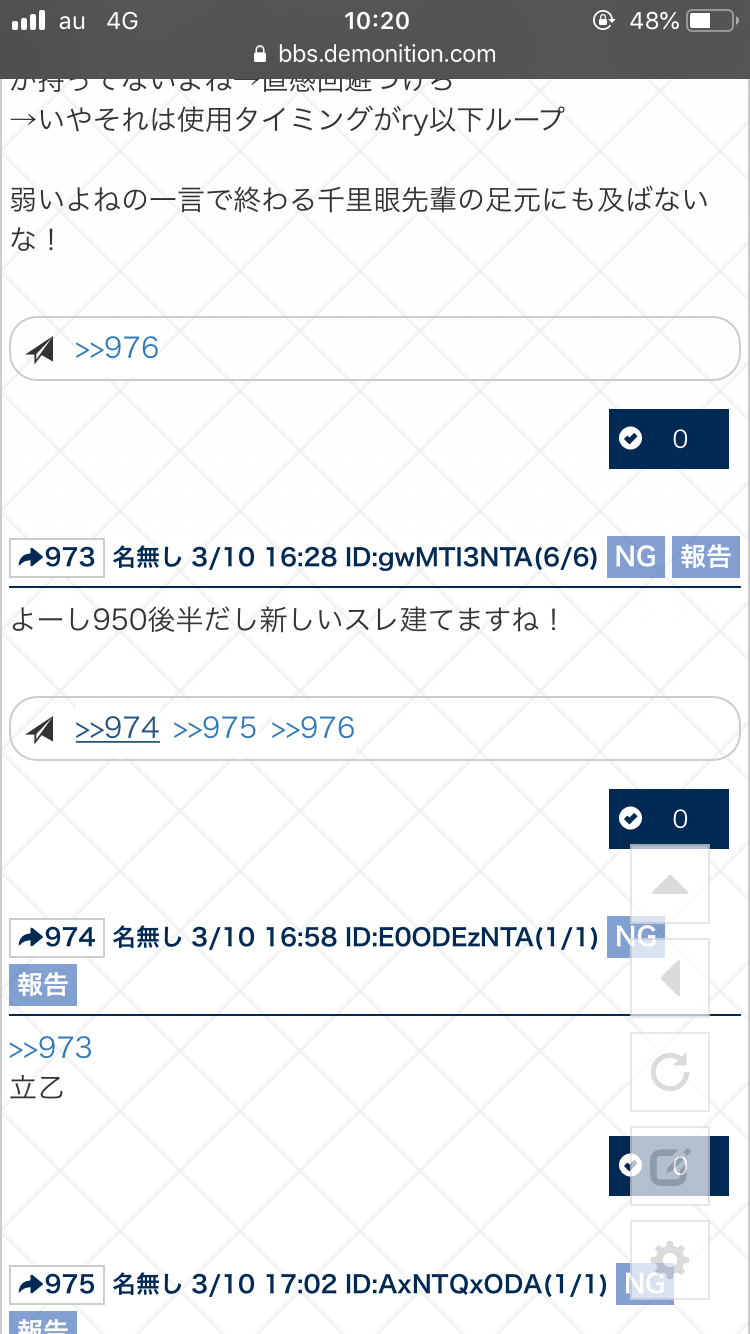This screenshot has height=1334, width=750.
Task: Jump to top with the up arrow
Action: point(670,885)
